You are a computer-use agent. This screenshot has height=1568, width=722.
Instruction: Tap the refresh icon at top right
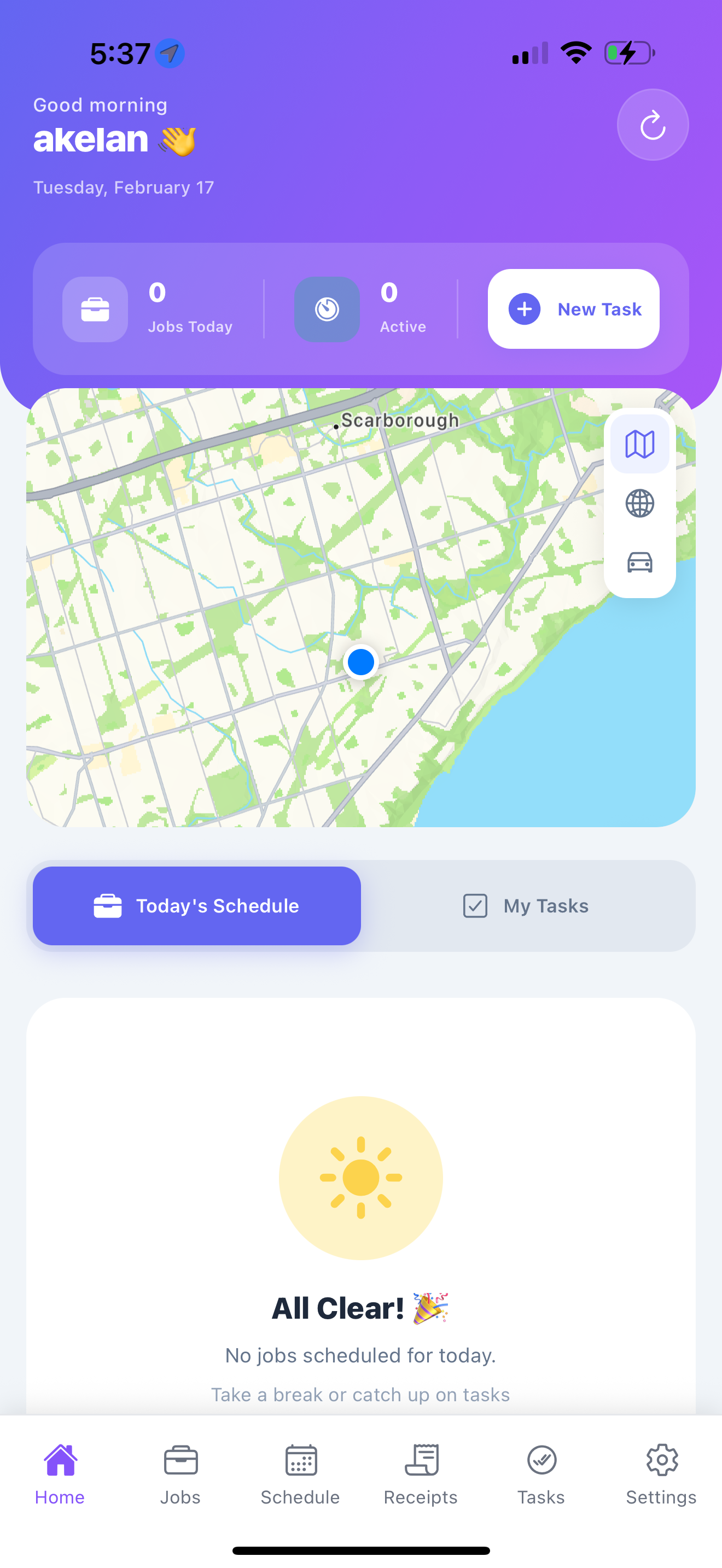click(x=653, y=124)
